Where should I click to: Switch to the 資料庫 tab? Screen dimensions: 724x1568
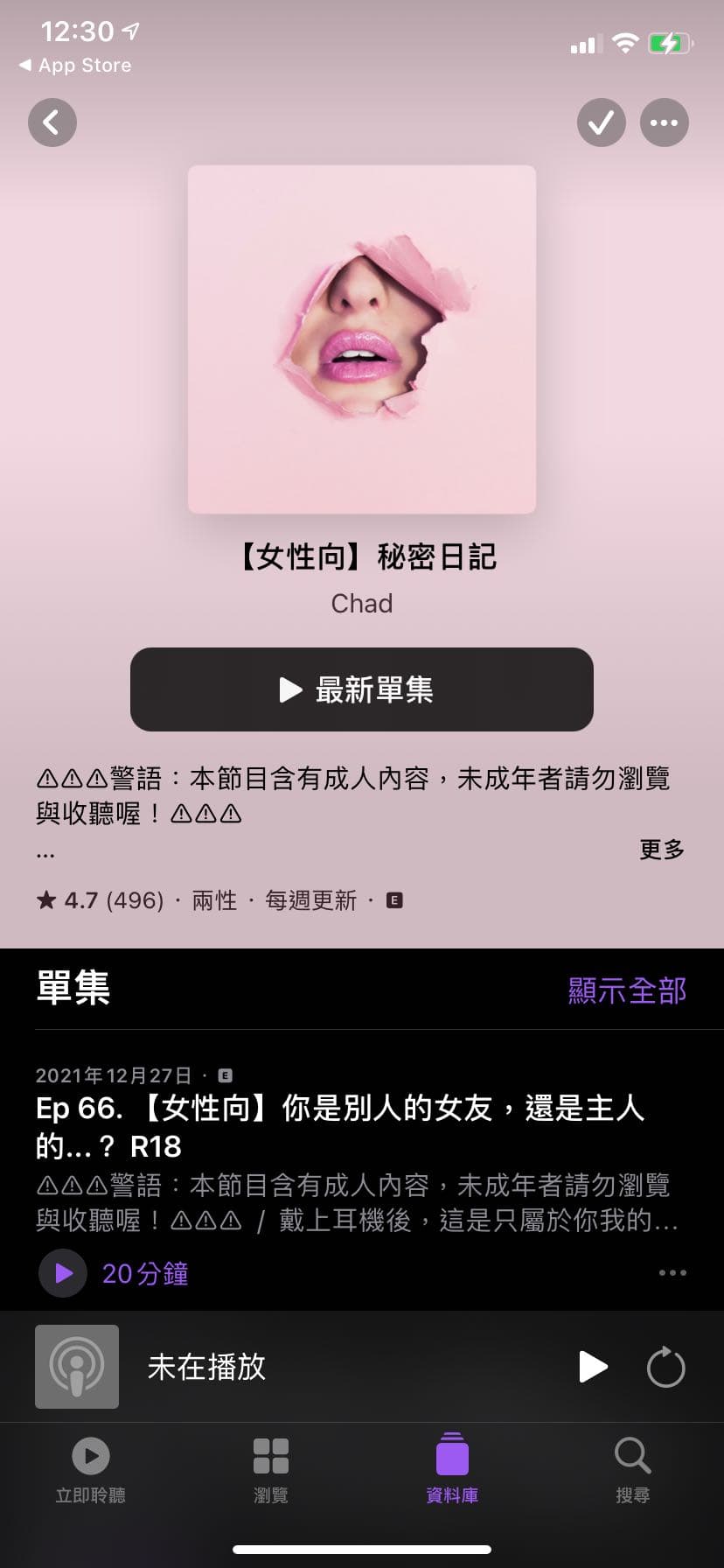coord(452,1470)
